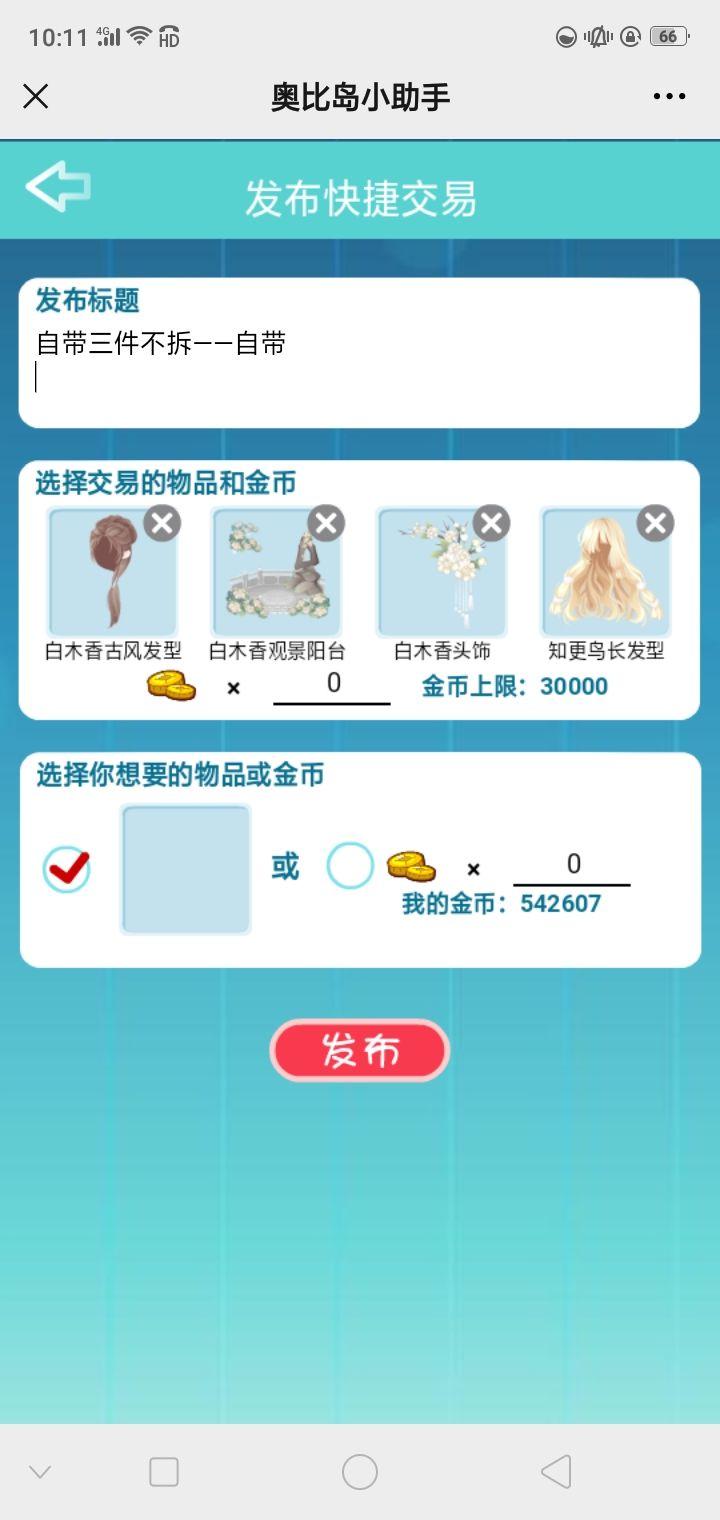The width and height of the screenshot is (720, 1520).
Task: Go to the system home screen
Action: coord(360,1471)
